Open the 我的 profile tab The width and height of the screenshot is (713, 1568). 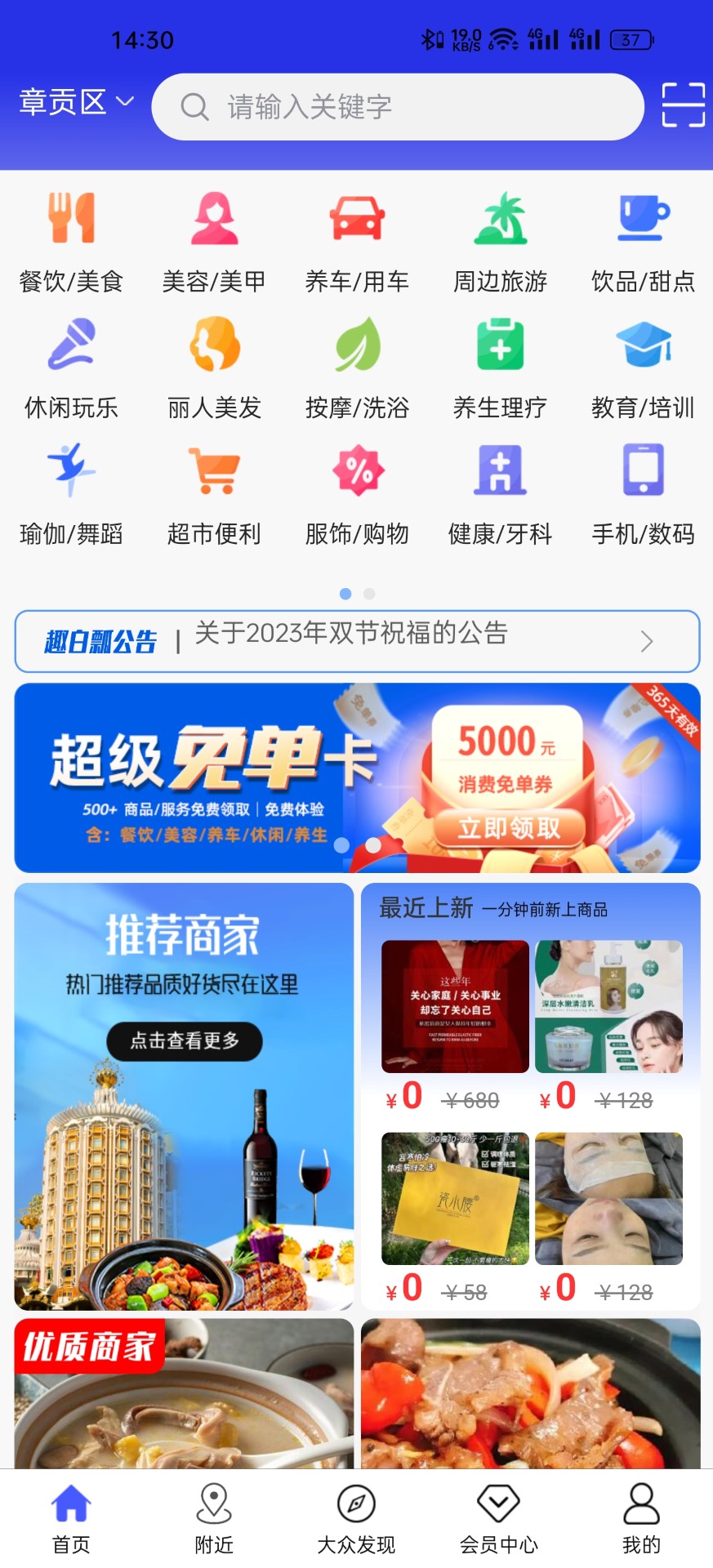click(x=641, y=1518)
